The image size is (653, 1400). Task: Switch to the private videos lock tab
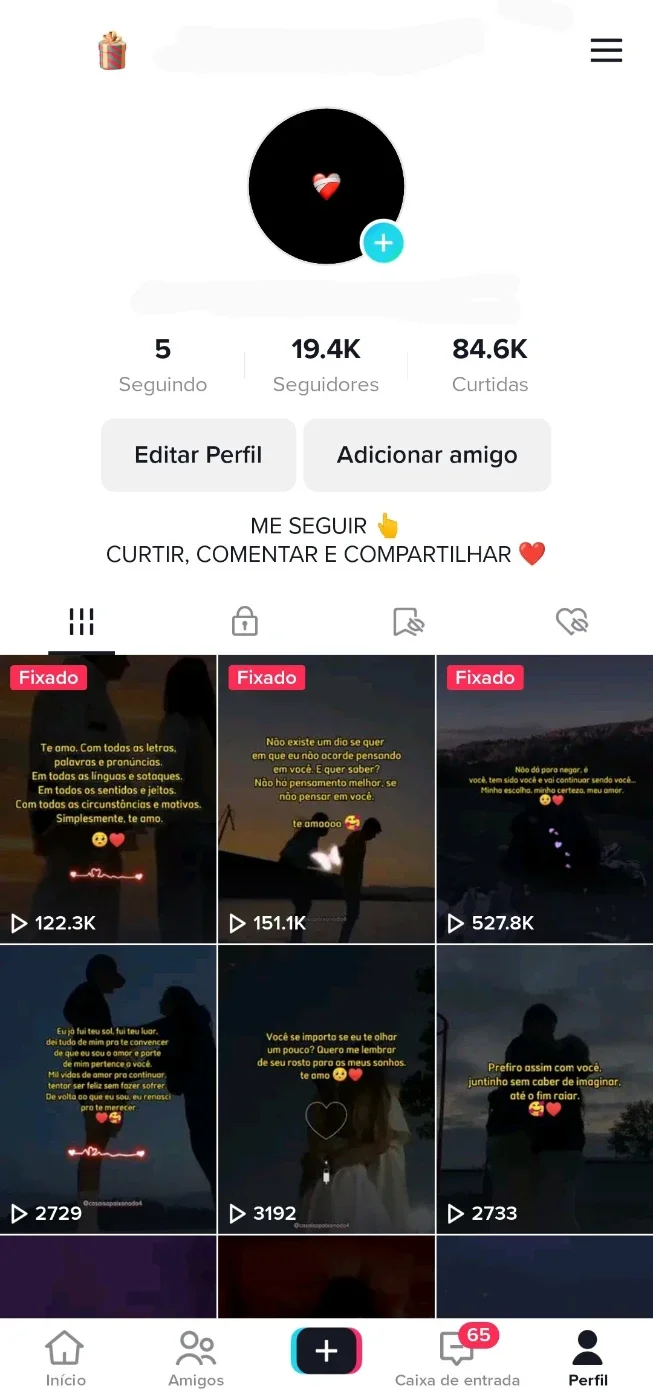coord(245,622)
